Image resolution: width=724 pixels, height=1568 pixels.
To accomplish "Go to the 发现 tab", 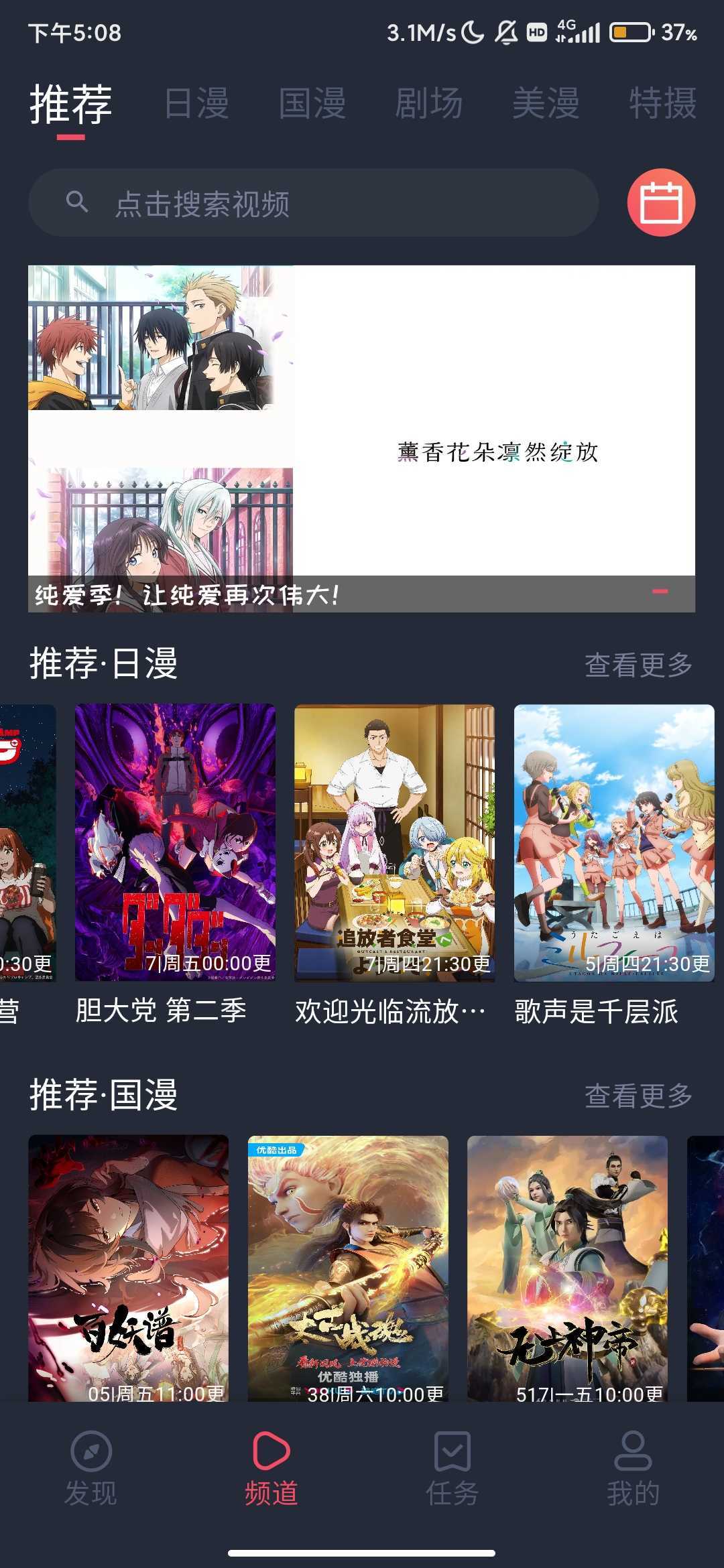I will [90, 1469].
